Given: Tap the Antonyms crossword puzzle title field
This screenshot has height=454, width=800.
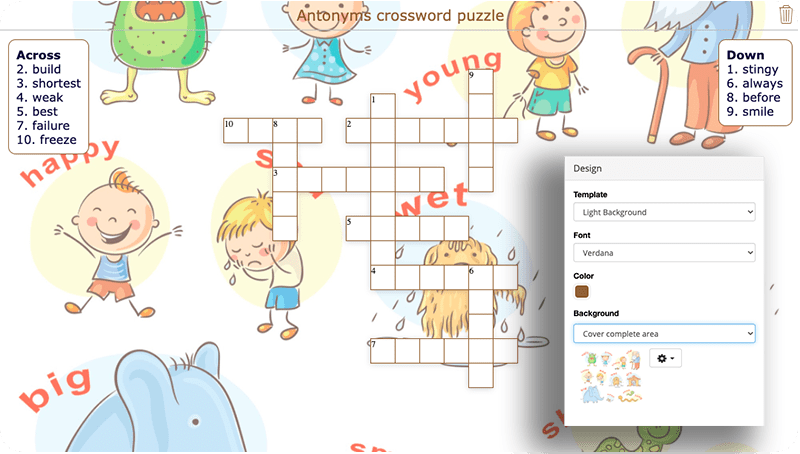Looking at the screenshot, I should coord(400,15).
